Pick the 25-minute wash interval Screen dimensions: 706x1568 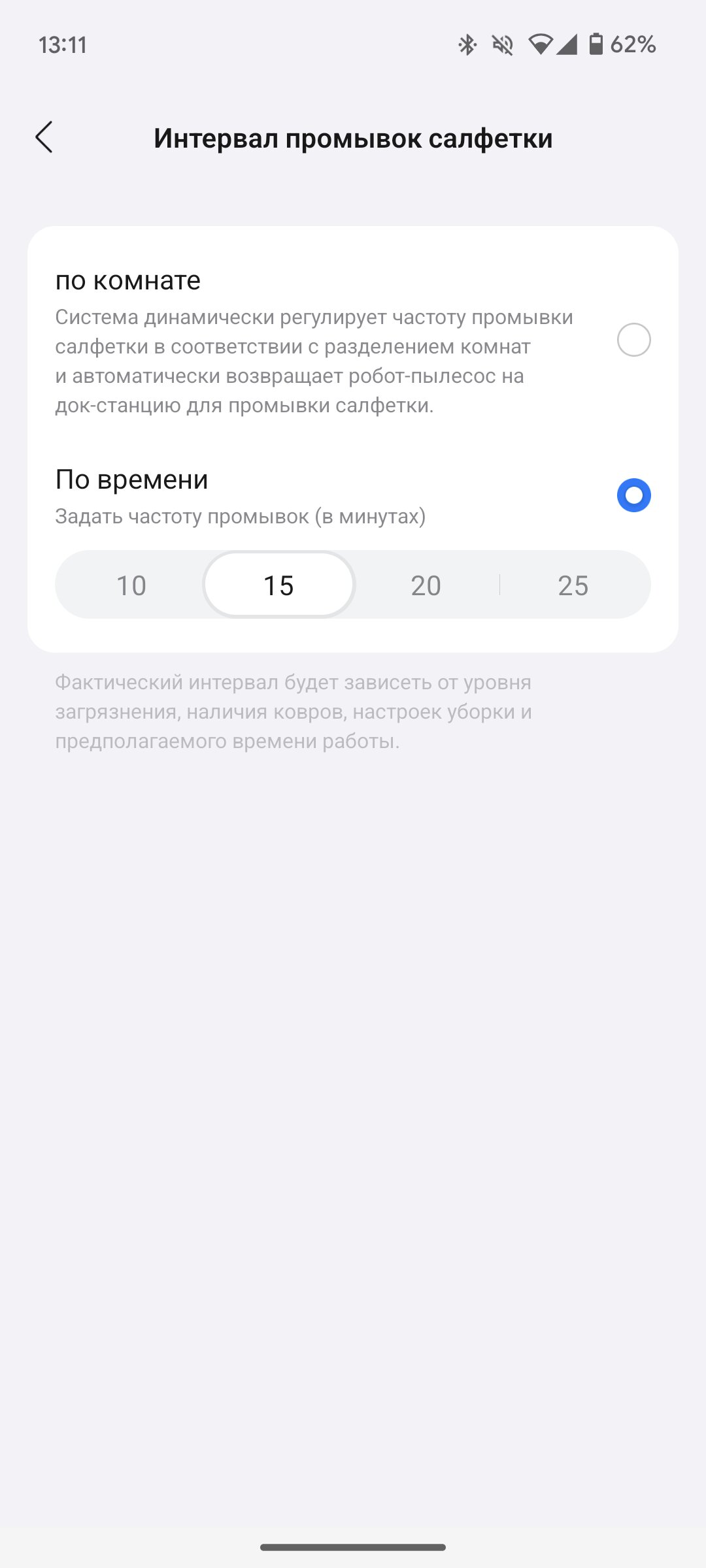573,585
